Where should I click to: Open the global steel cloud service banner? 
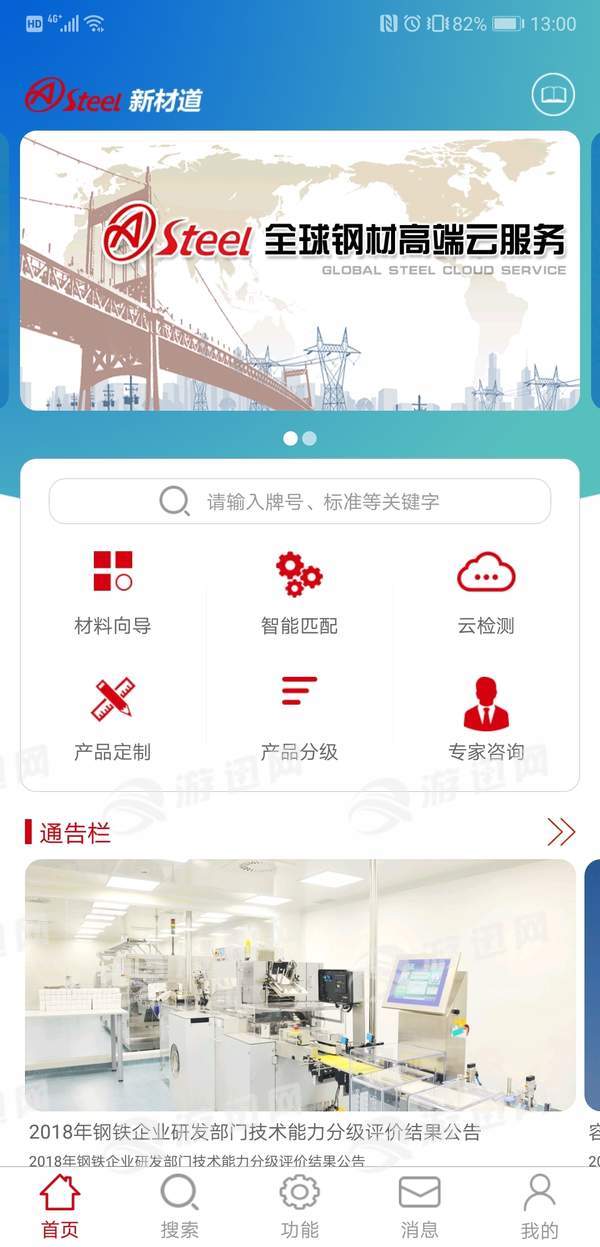coord(300,270)
